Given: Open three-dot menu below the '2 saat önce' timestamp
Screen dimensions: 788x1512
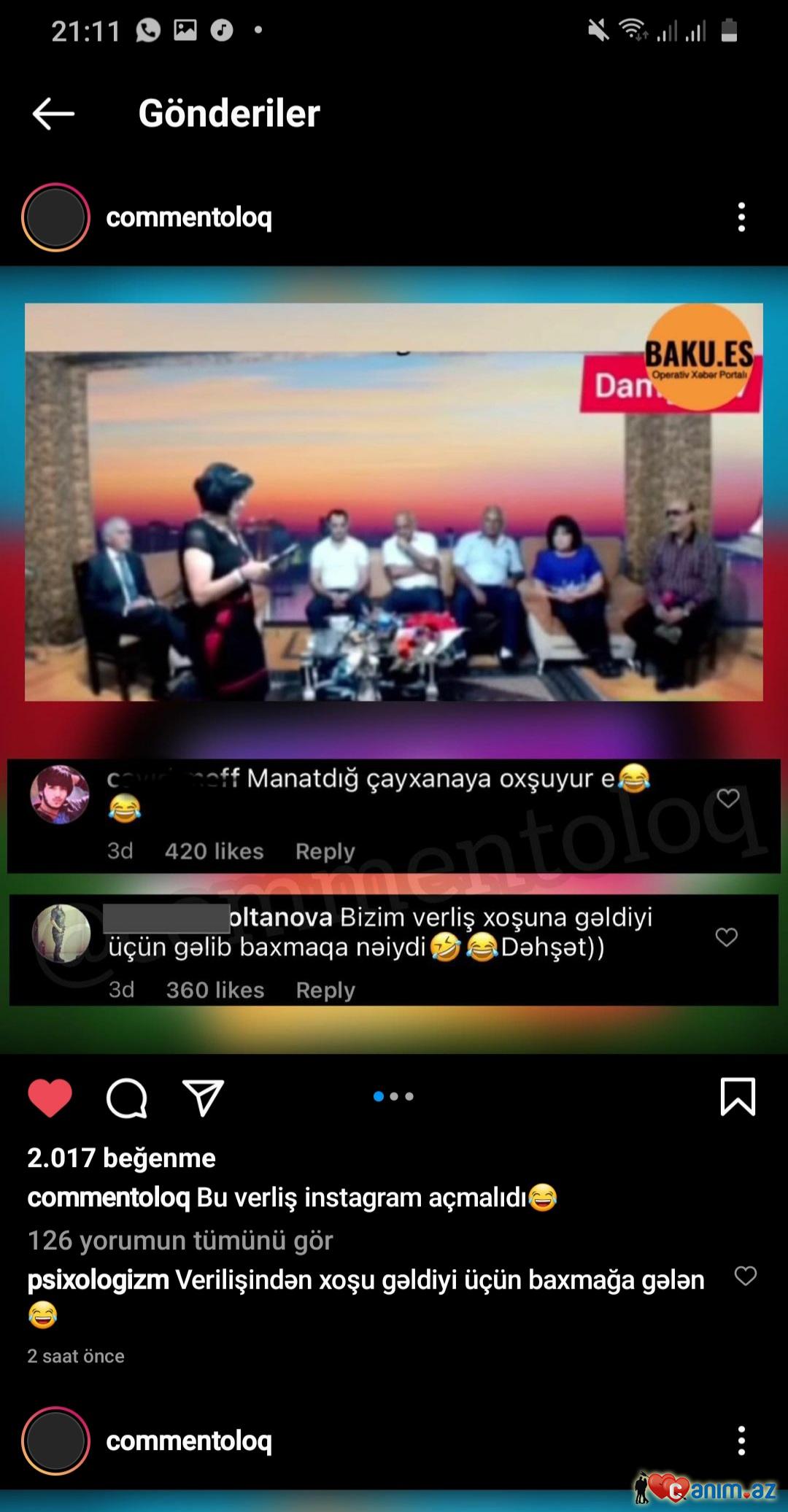Looking at the screenshot, I should (741, 1441).
